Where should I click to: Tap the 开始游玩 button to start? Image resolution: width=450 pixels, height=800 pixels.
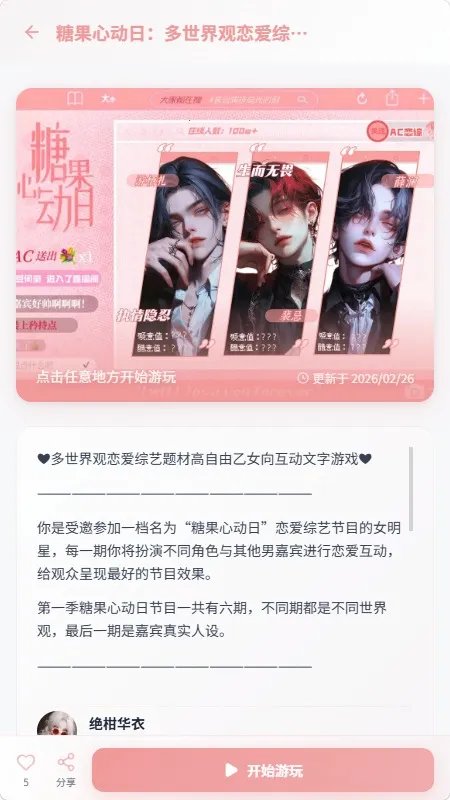pos(263,770)
